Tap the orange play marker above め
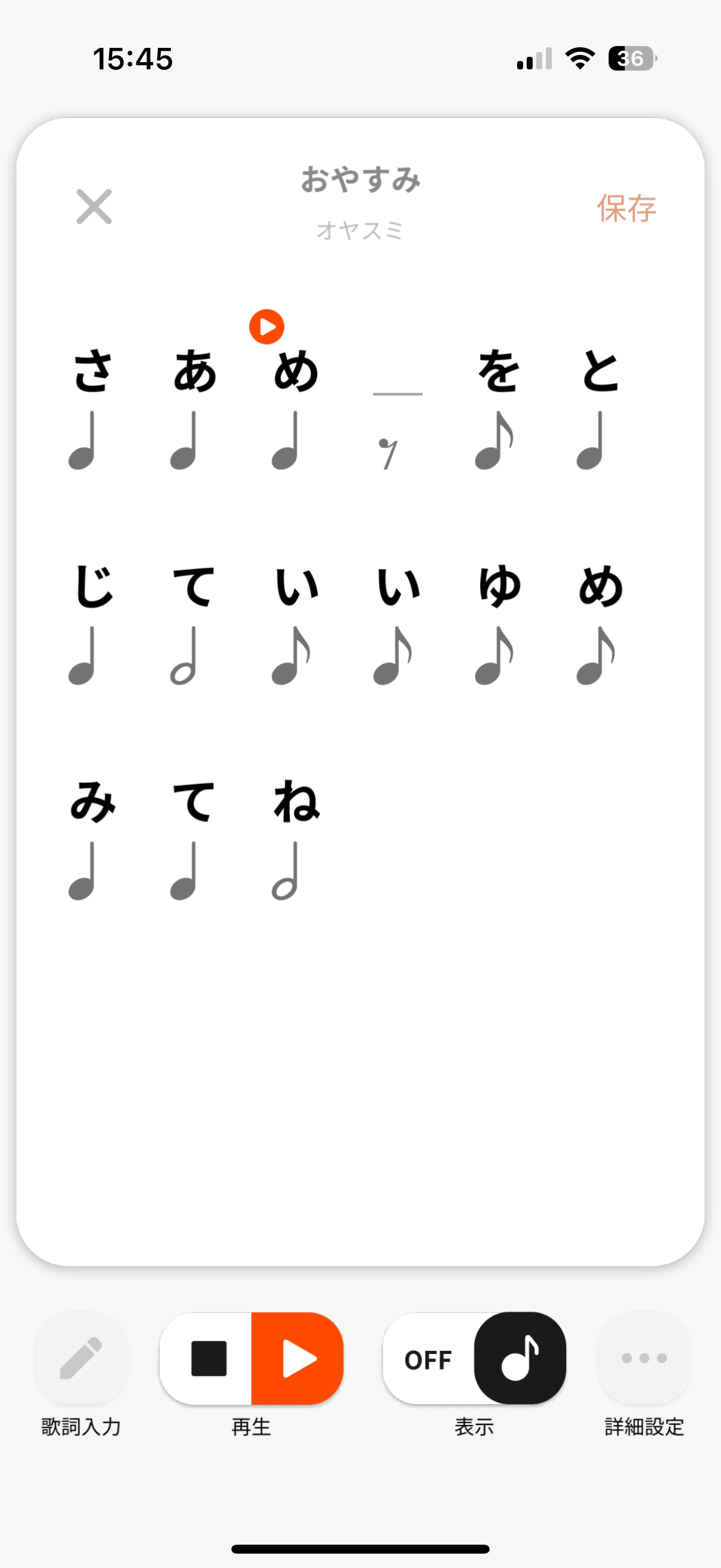The height and width of the screenshot is (1568, 721). click(x=267, y=327)
